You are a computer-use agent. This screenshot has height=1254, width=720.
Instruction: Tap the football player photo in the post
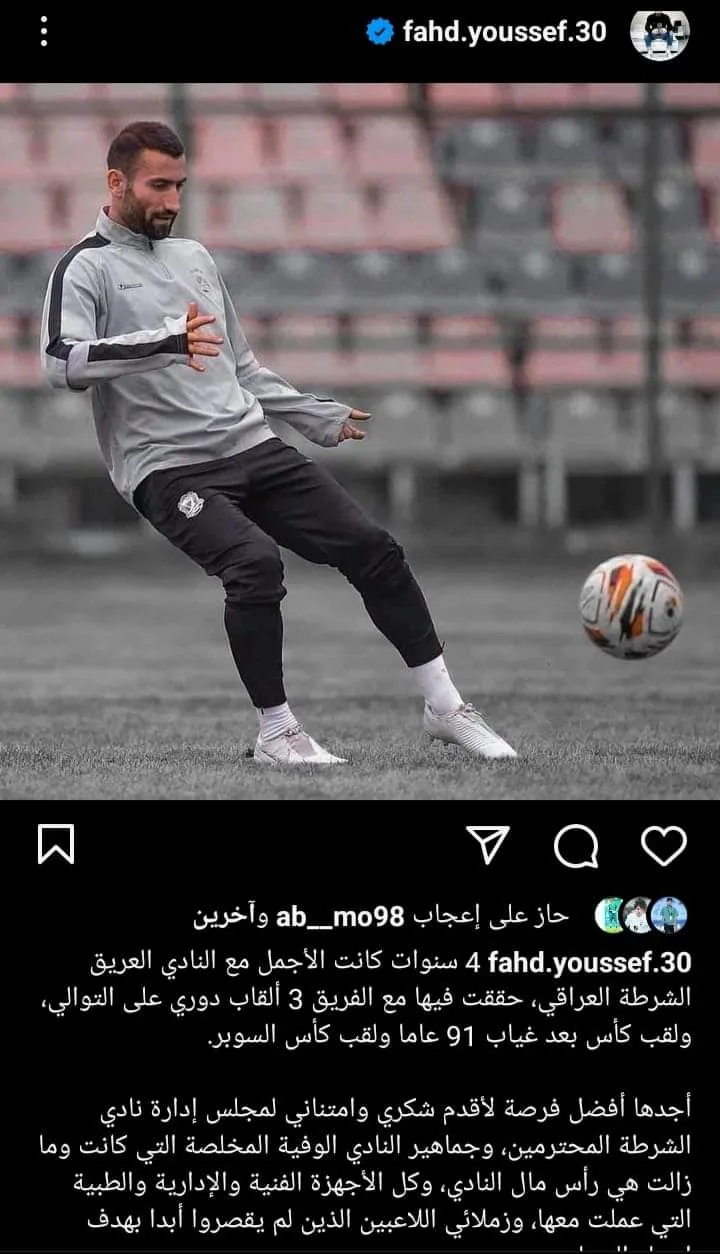click(x=360, y=441)
